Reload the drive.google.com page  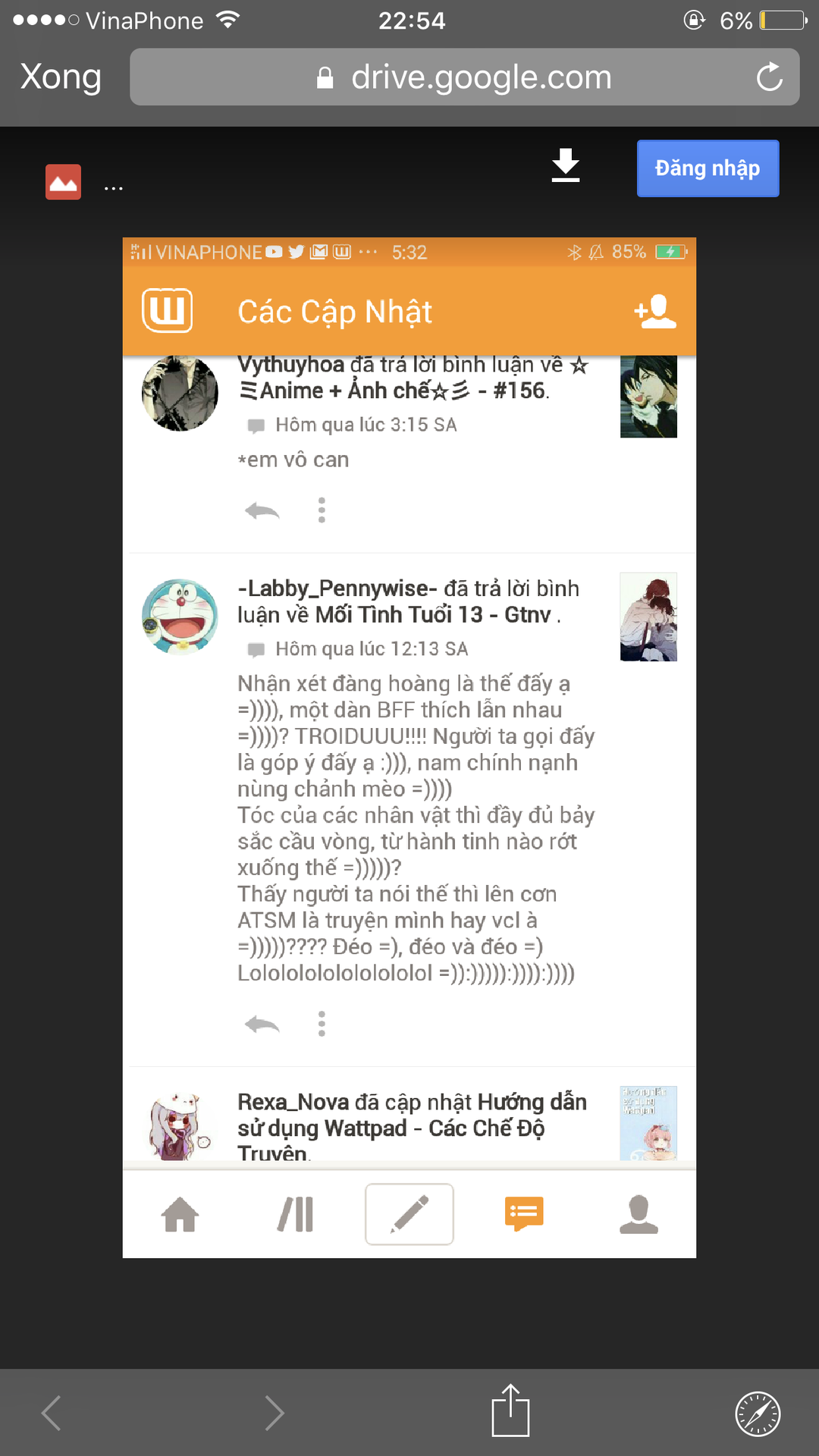(x=769, y=77)
